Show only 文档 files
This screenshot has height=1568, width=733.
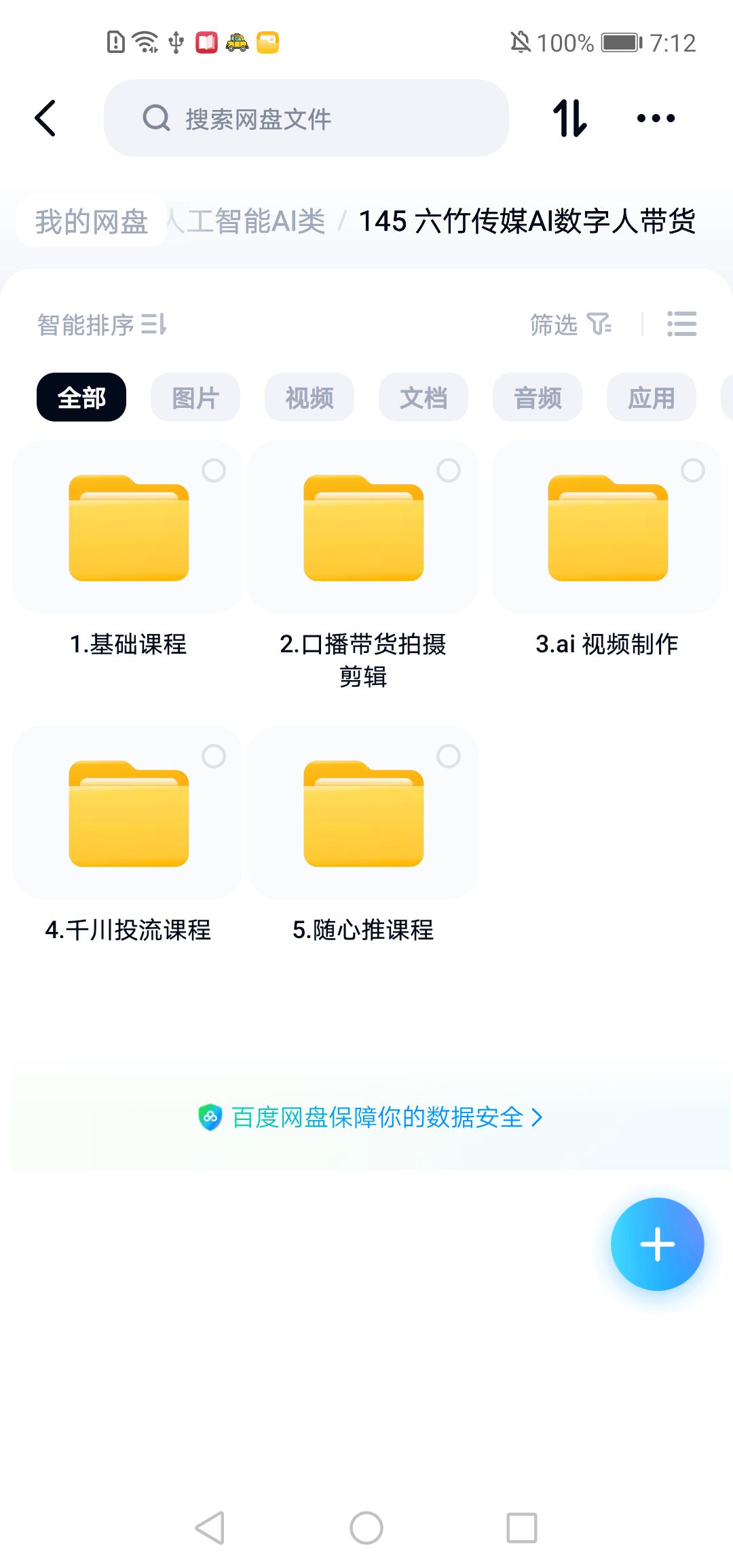point(424,398)
